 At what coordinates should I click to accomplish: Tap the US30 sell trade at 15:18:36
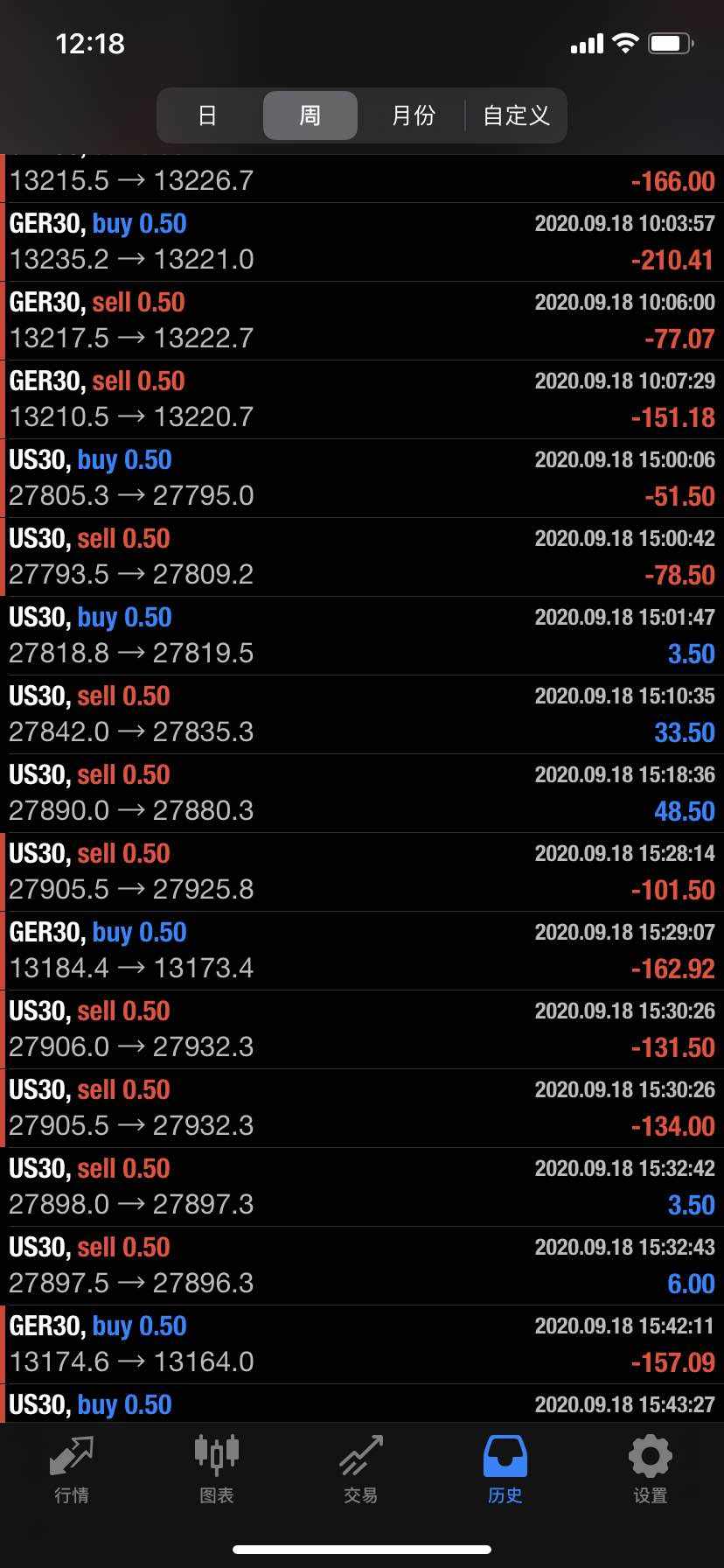(x=362, y=794)
